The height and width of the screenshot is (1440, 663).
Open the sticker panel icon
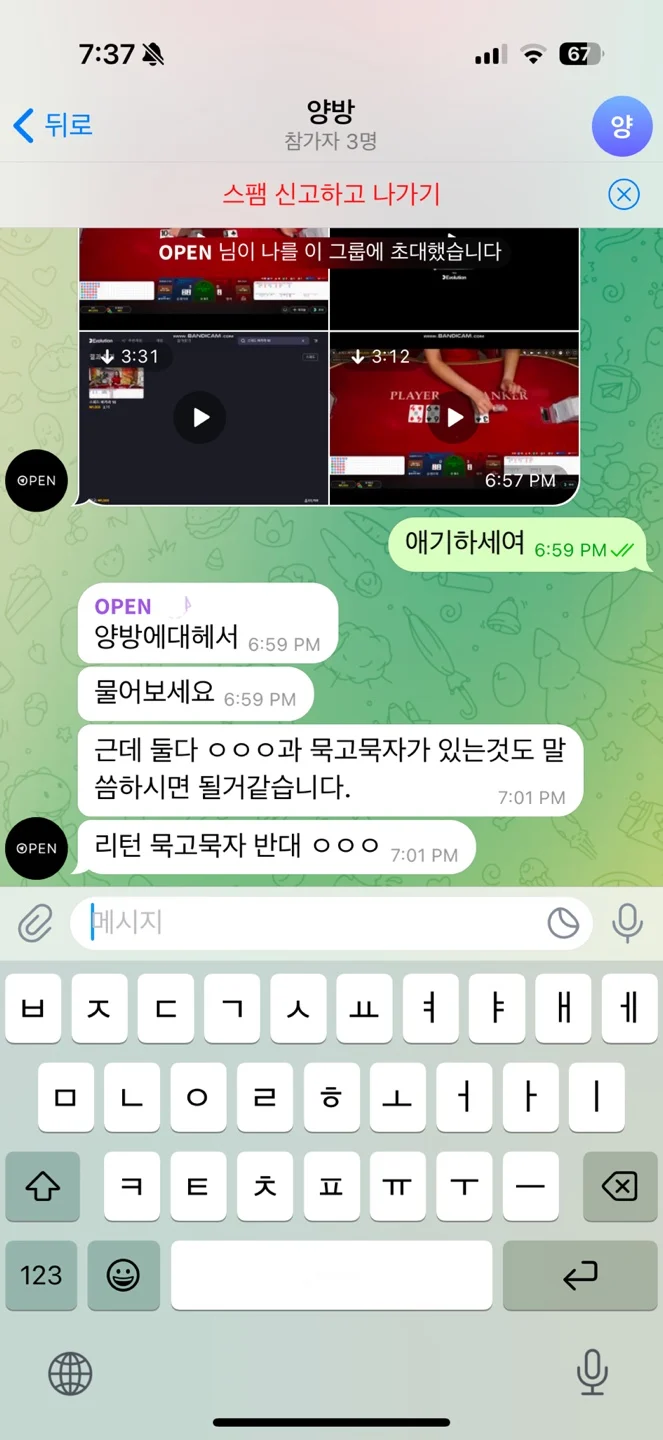(x=563, y=923)
